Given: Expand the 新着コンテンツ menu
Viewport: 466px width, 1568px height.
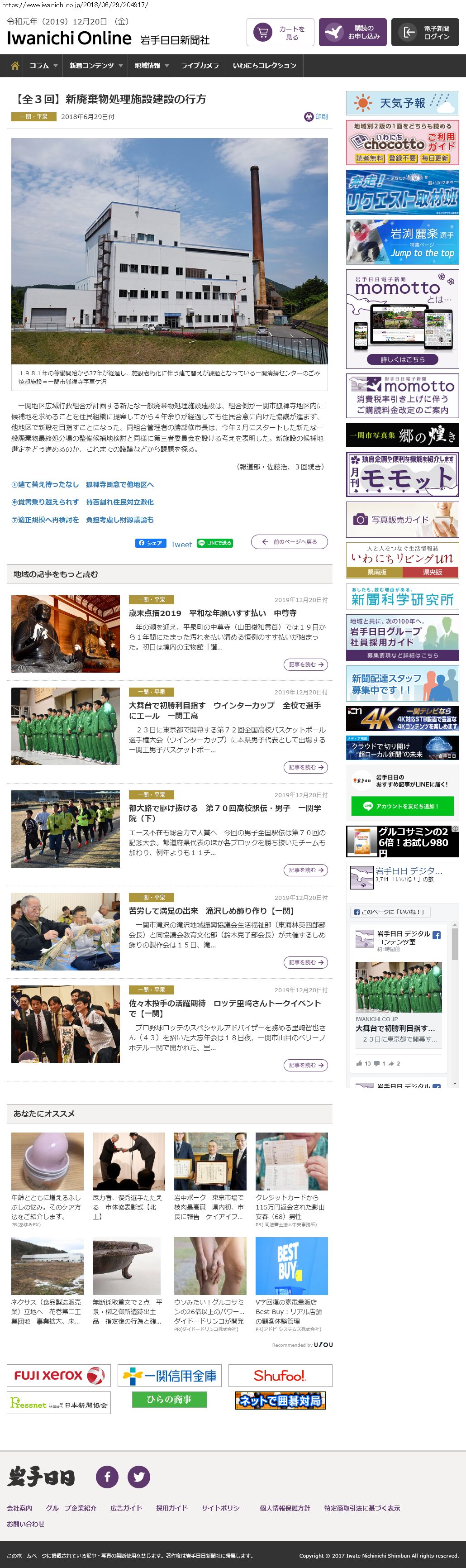Looking at the screenshot, I should (95, 66).
